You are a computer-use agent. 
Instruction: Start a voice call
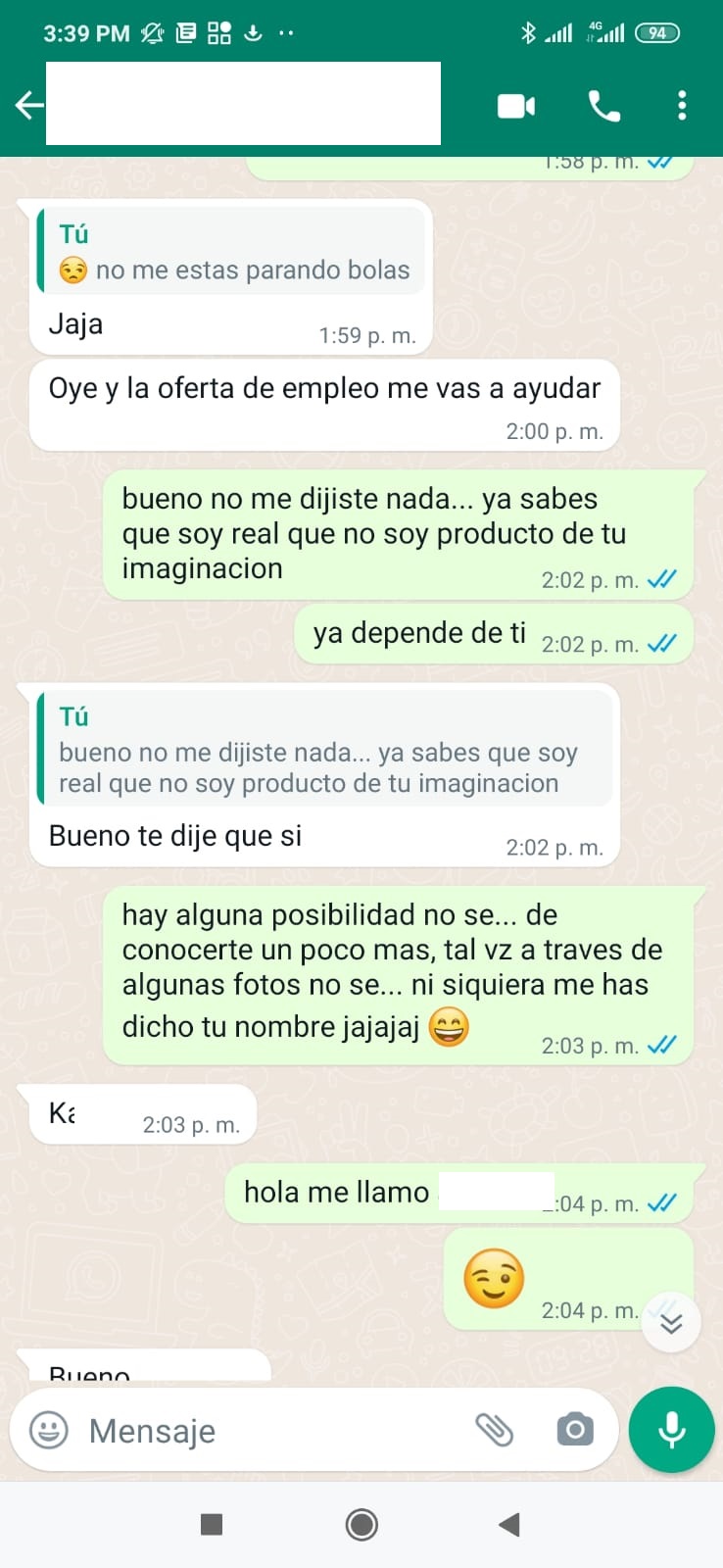point(603,108)
